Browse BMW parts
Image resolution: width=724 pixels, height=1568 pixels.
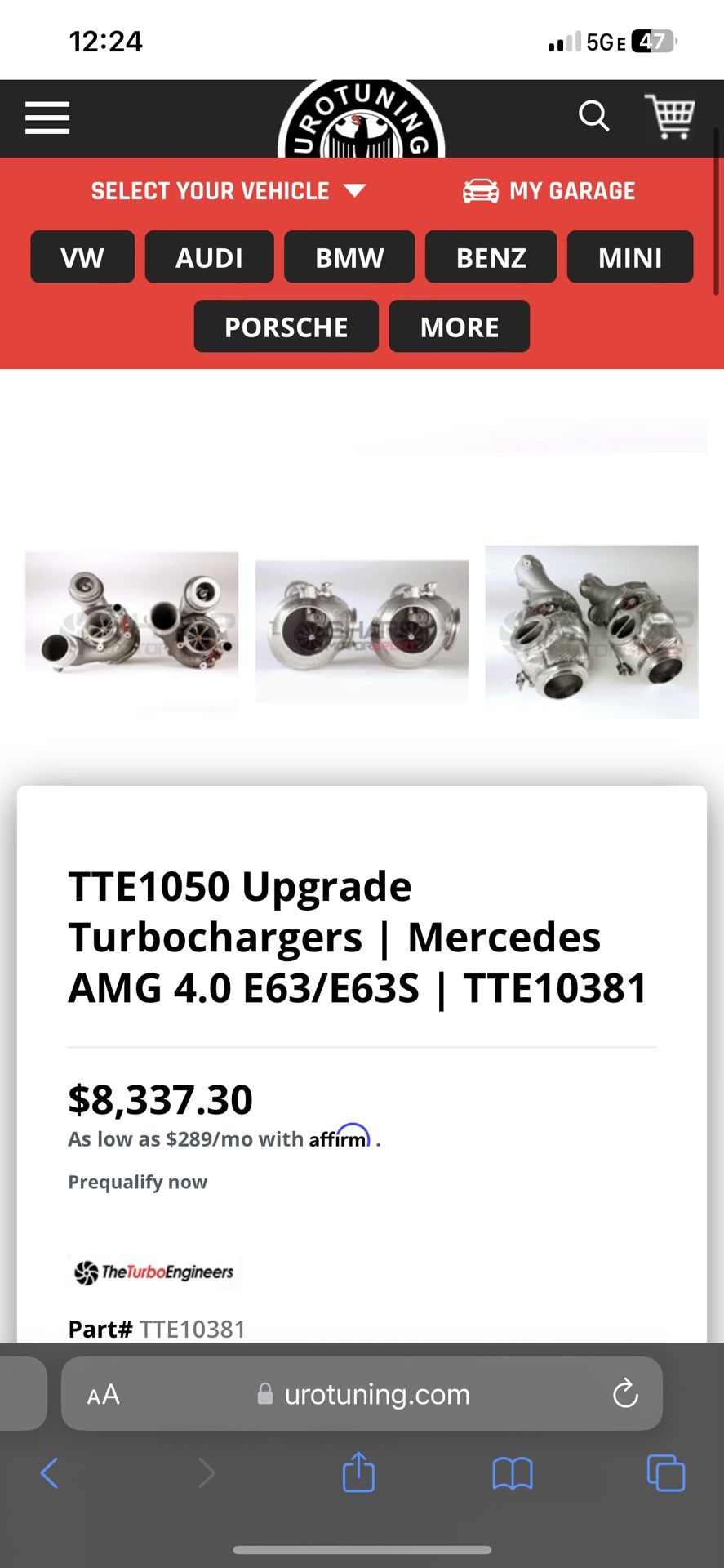point(349,257)
